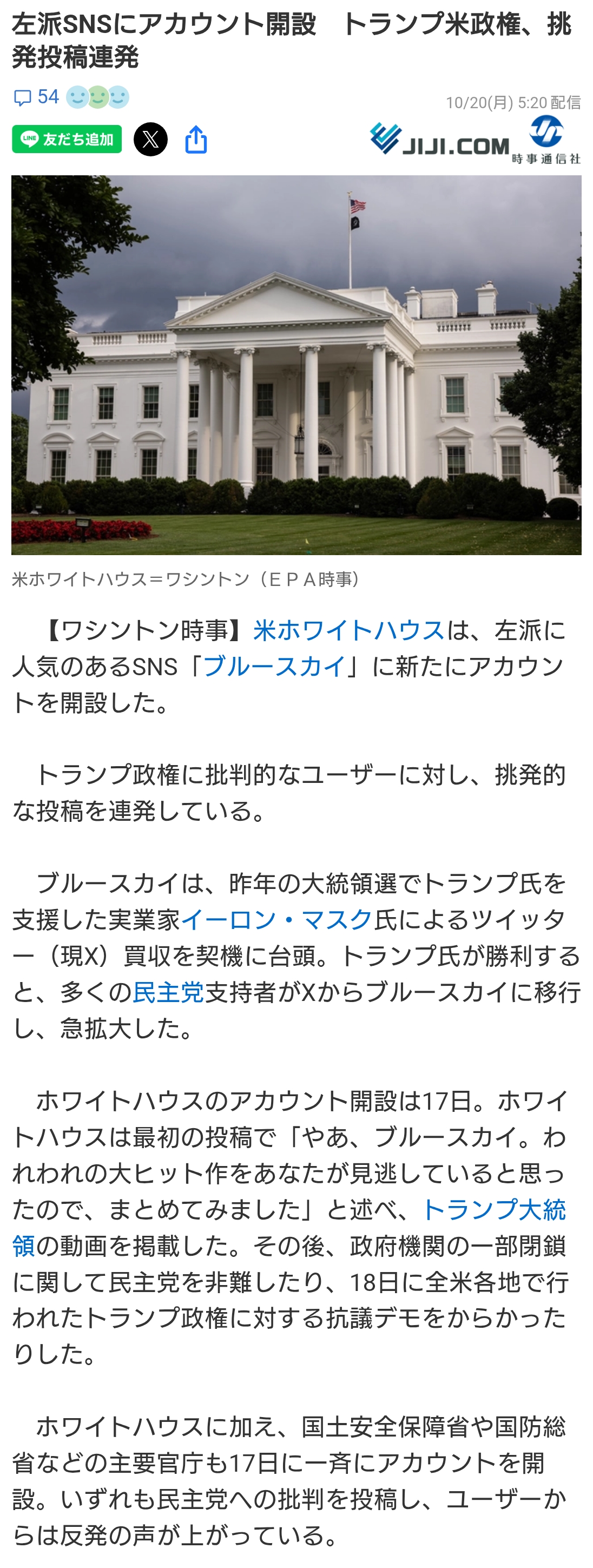Open the 米ホワイトハウス link
The width and height of the screenshot is (593, 1568).
coord(348,630)
